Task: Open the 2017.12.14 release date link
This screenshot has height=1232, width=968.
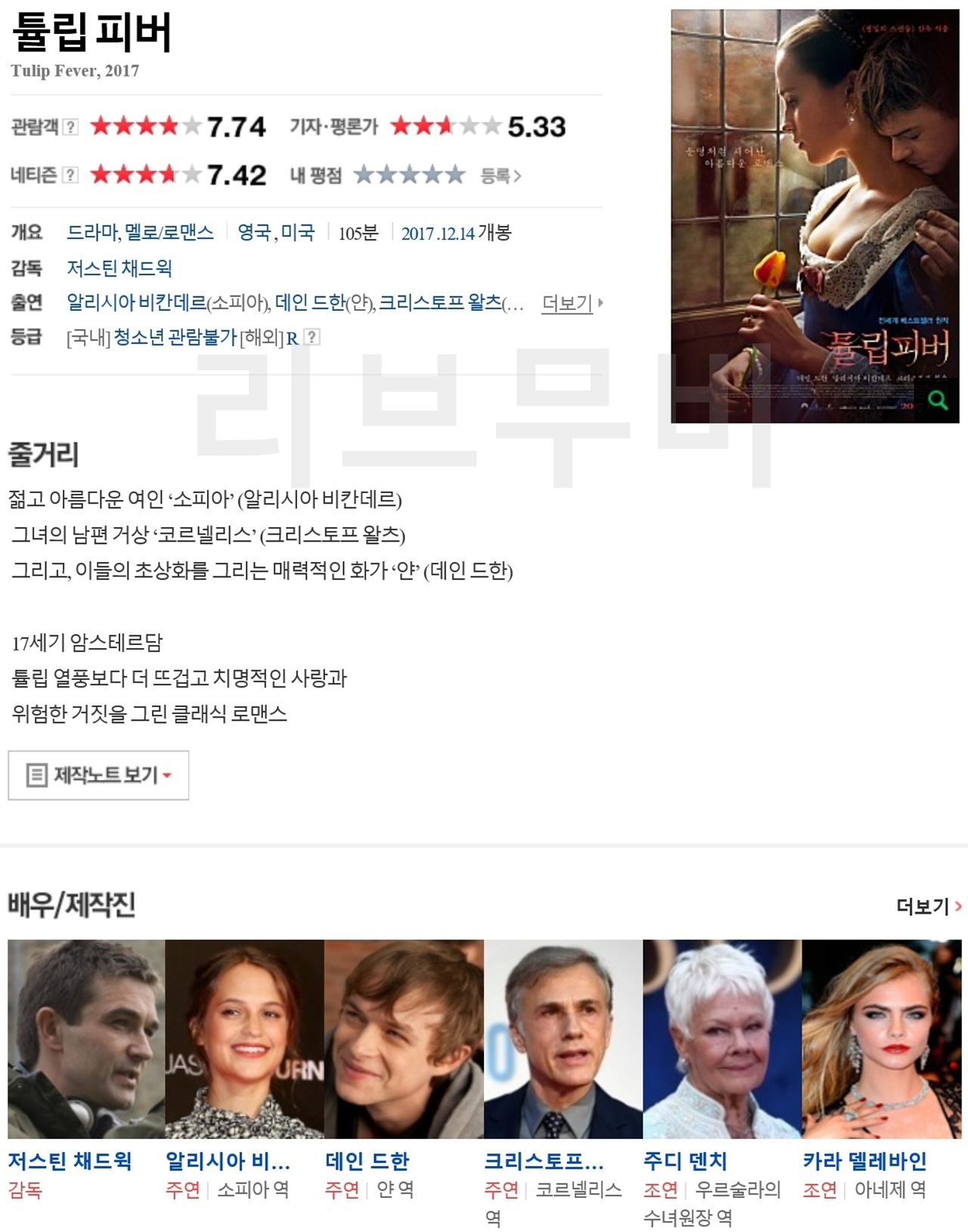Action: point(439,233)
